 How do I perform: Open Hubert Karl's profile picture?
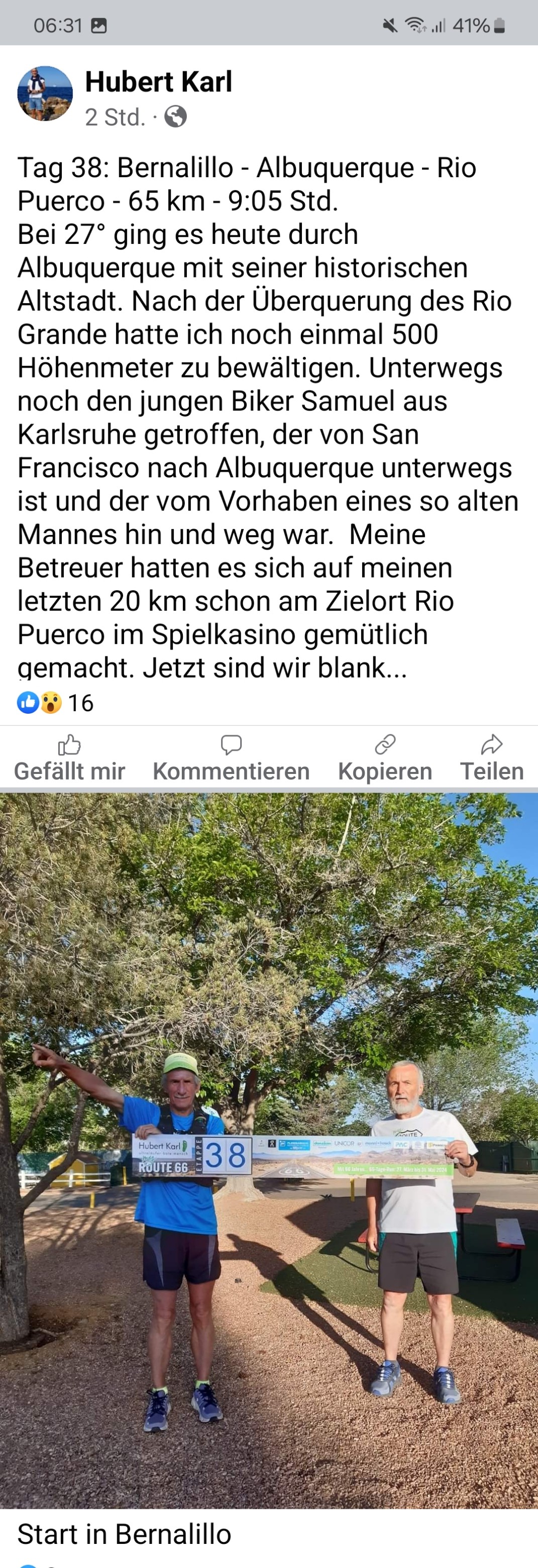[45, 94]
